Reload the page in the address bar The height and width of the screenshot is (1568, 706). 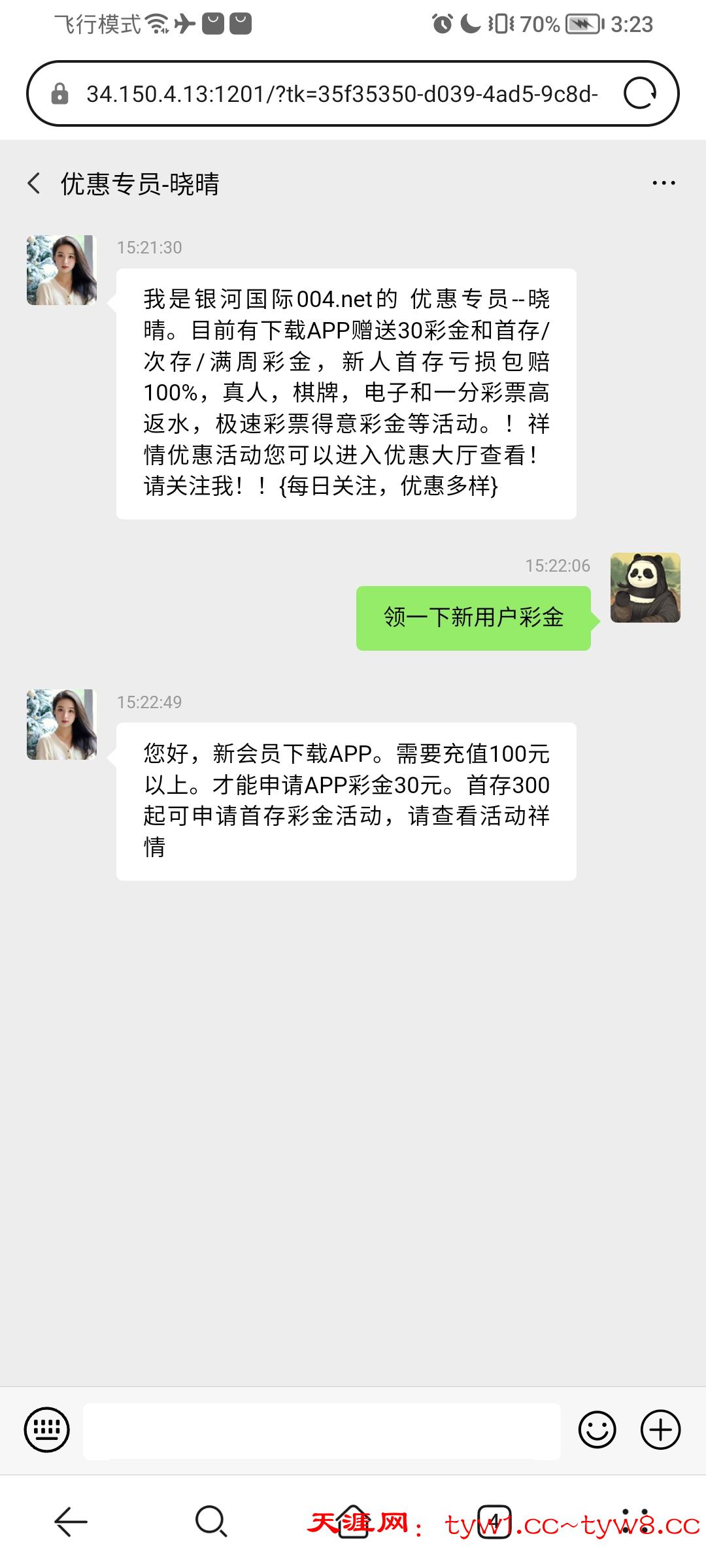click(639, 93)
